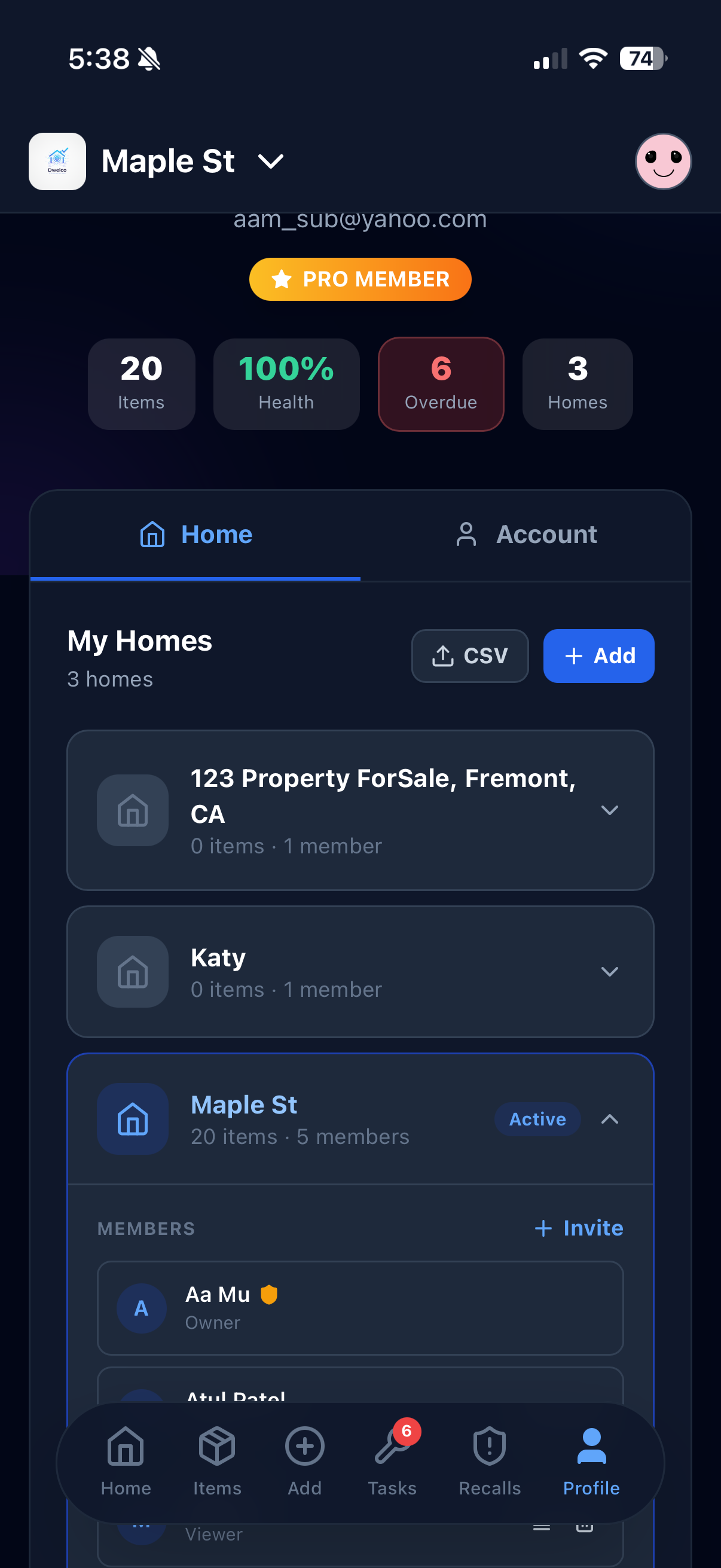Open the smiling face avatar at top right
This screenshot has width=721, height=1568.
(662, 161)
